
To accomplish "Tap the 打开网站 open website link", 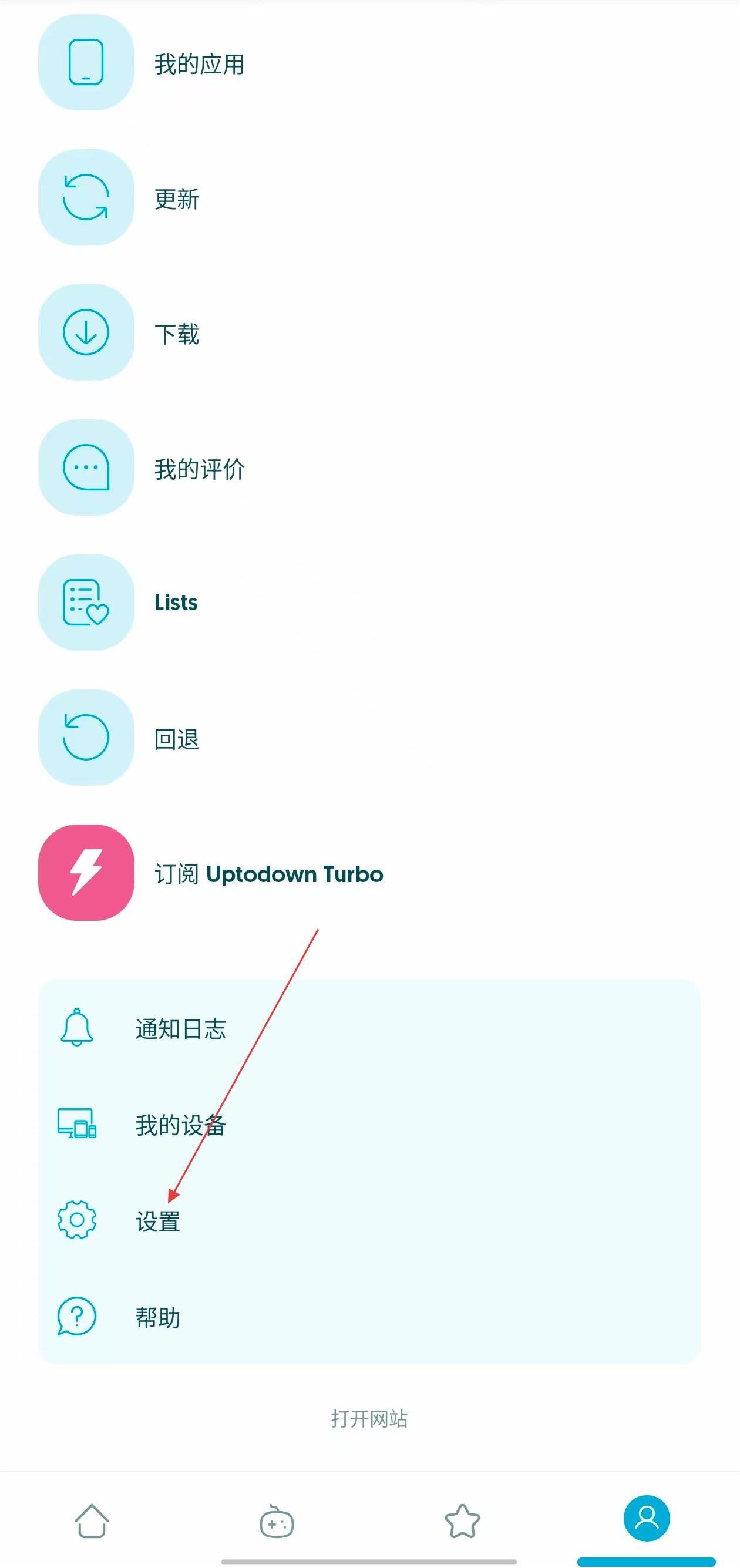I will click(x=369, y=1418).
